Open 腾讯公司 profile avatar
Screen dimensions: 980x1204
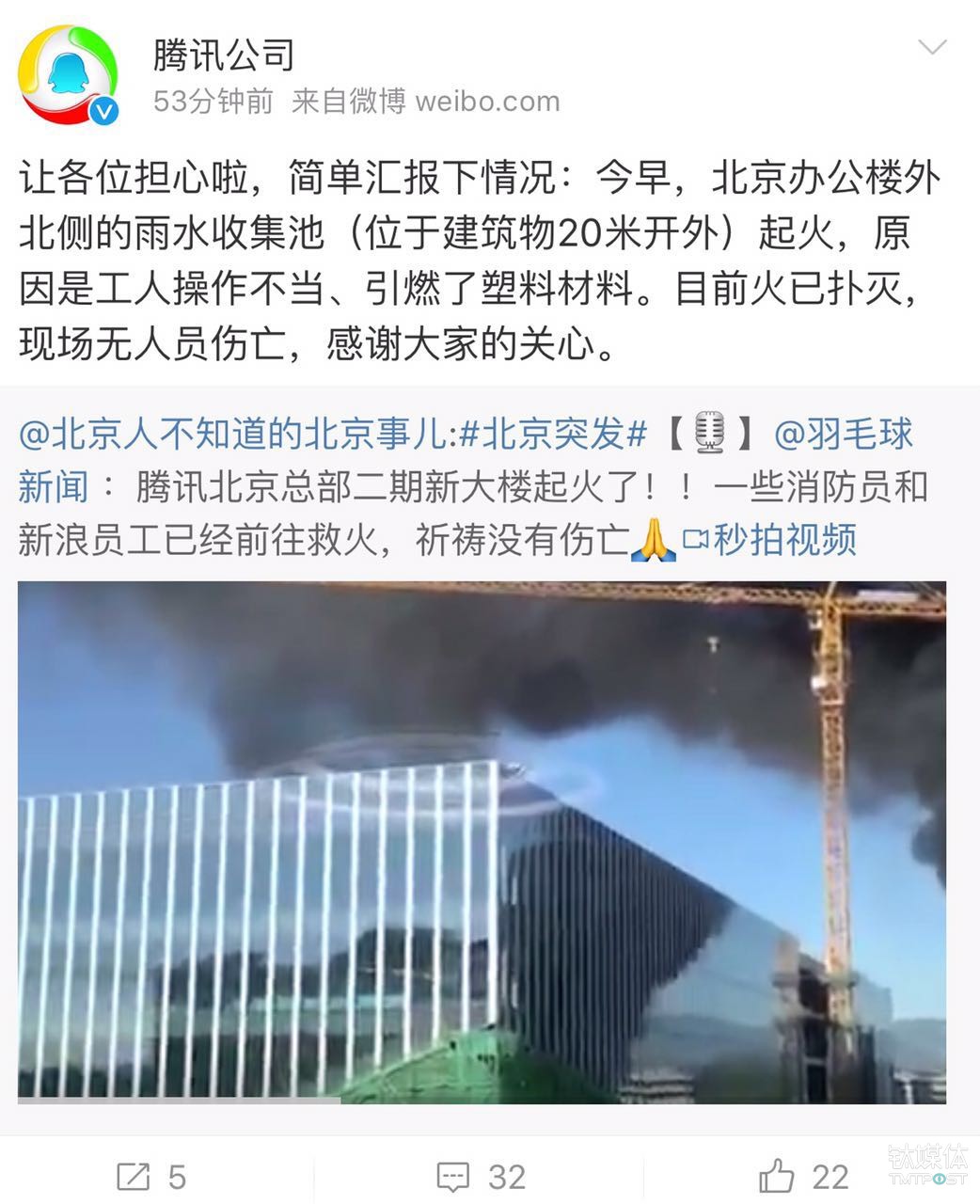coord(69,75)
